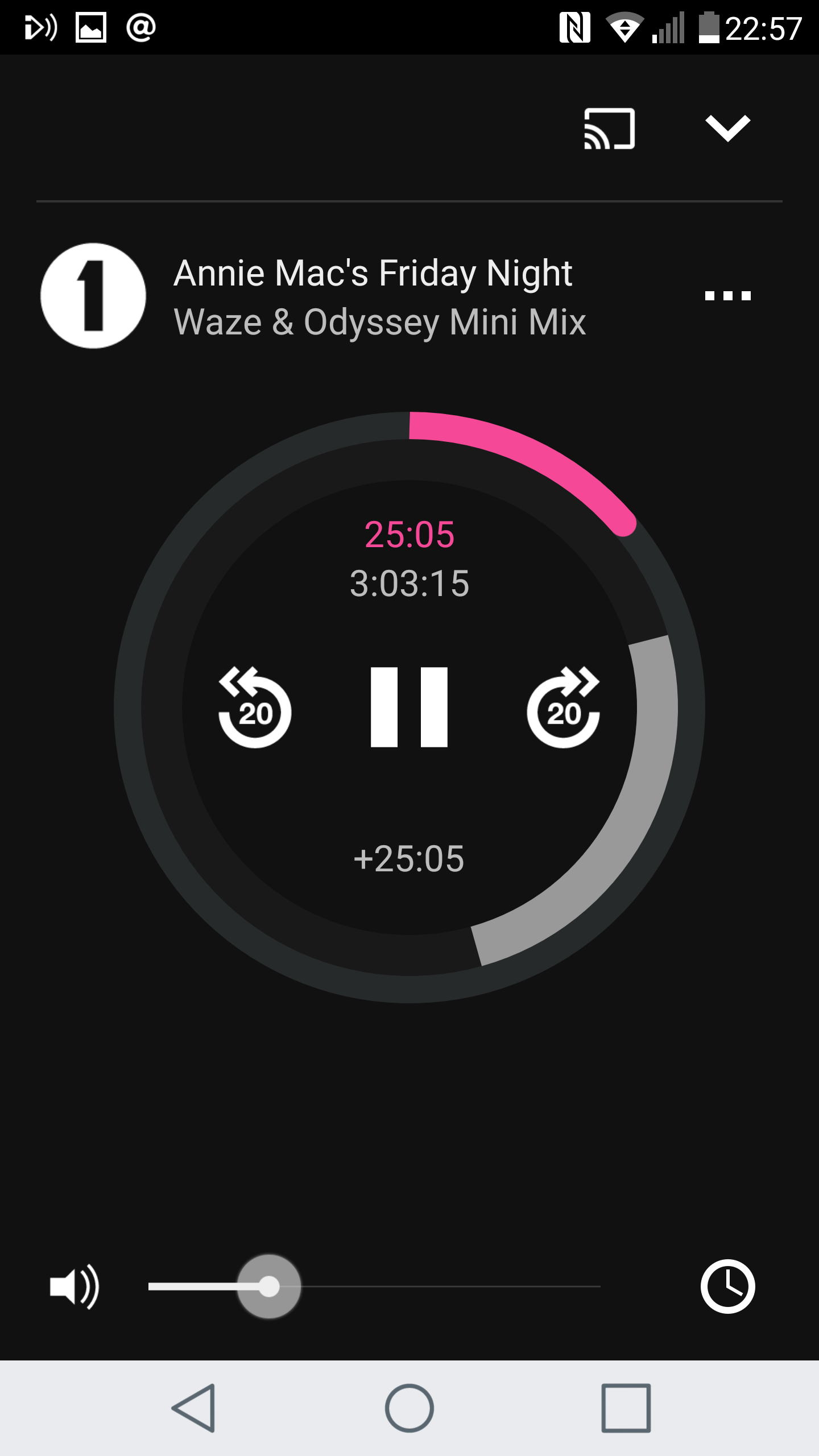Open Annie Mac's Friday Night programme info
This screenshot has height=1456, width=819.
373,273
